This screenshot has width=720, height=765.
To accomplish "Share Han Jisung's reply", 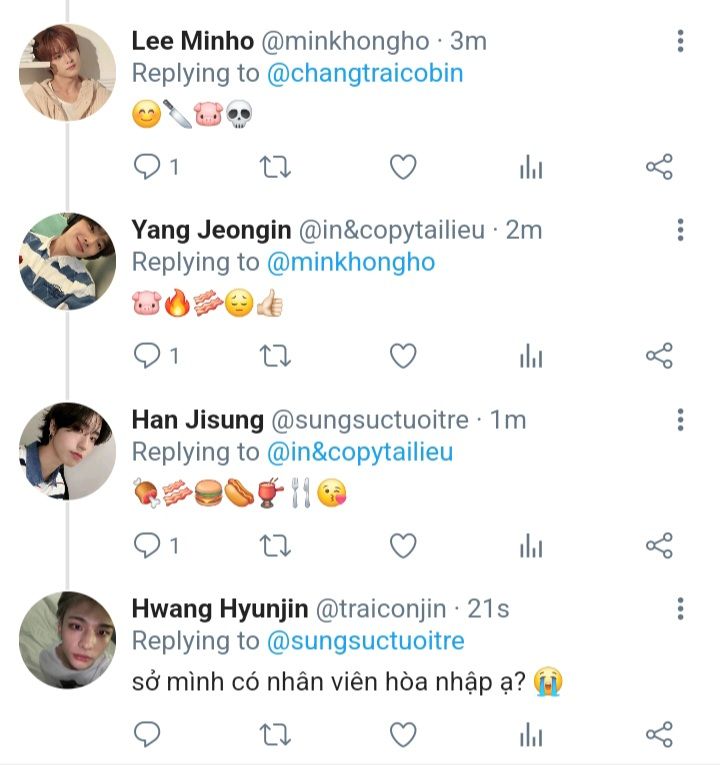I will click(659, 545).
